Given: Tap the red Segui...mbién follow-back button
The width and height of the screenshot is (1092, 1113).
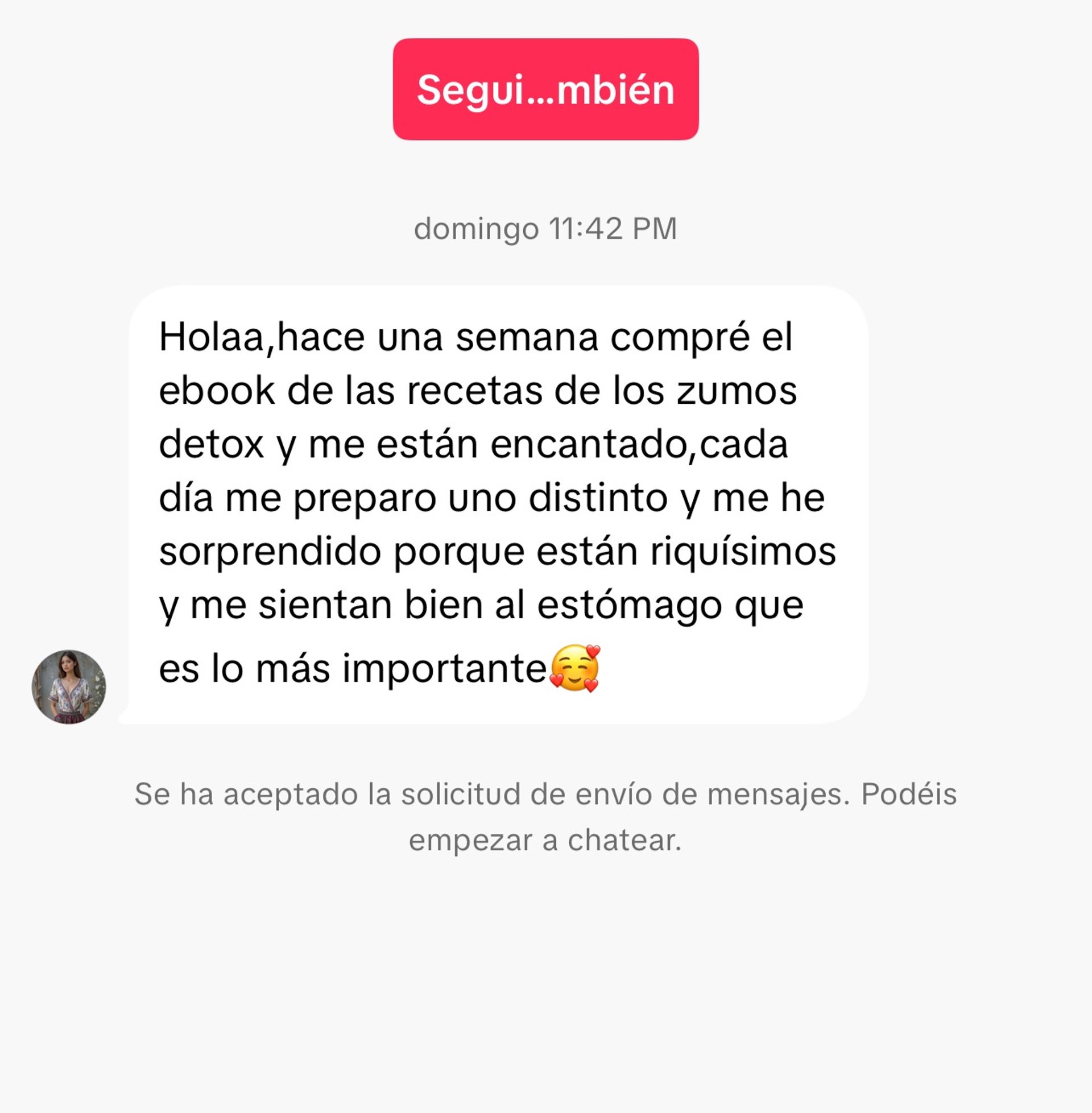Looking at the screenshot, I should click(x=545, y=89).
